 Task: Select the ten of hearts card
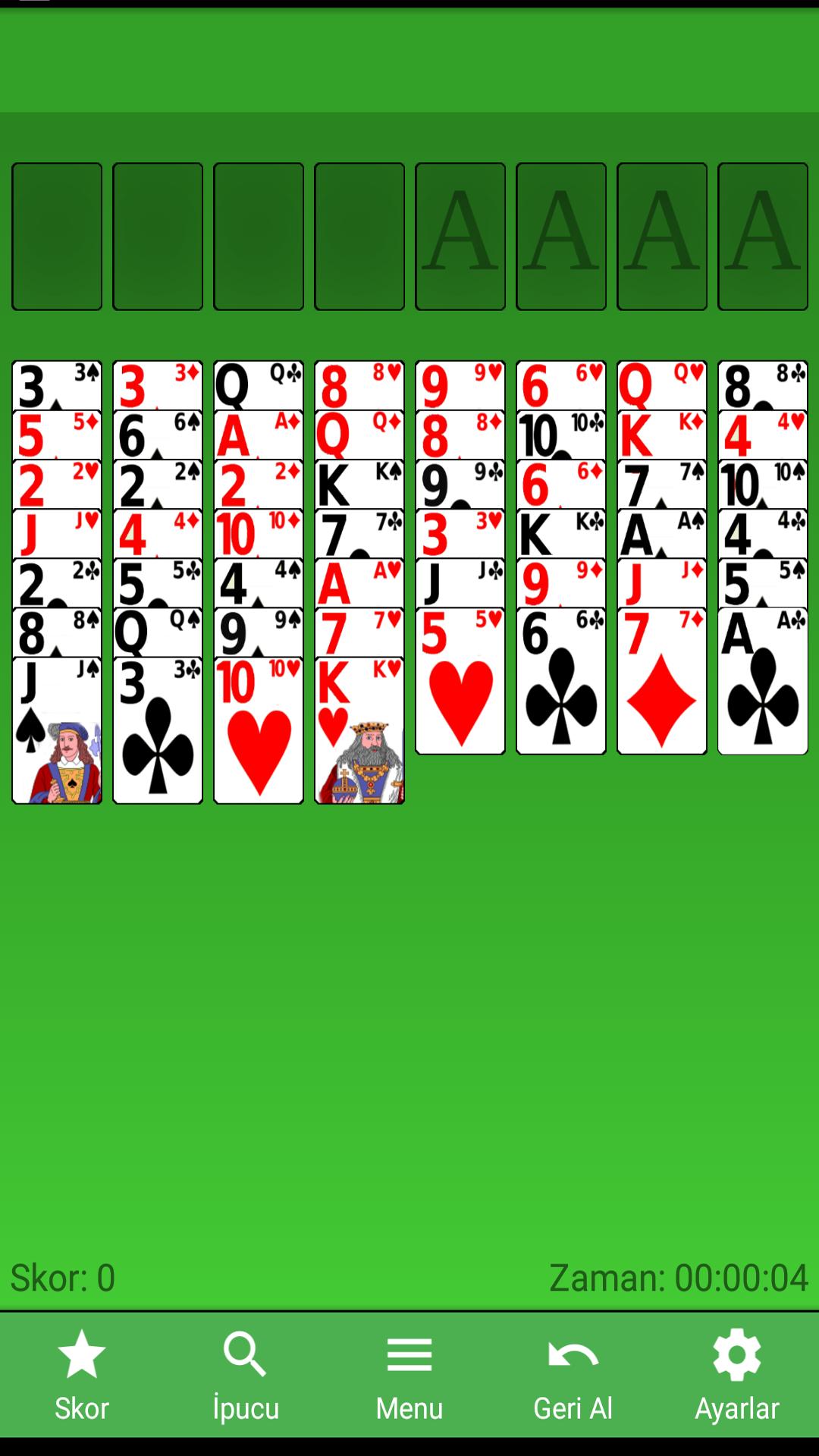259,736
